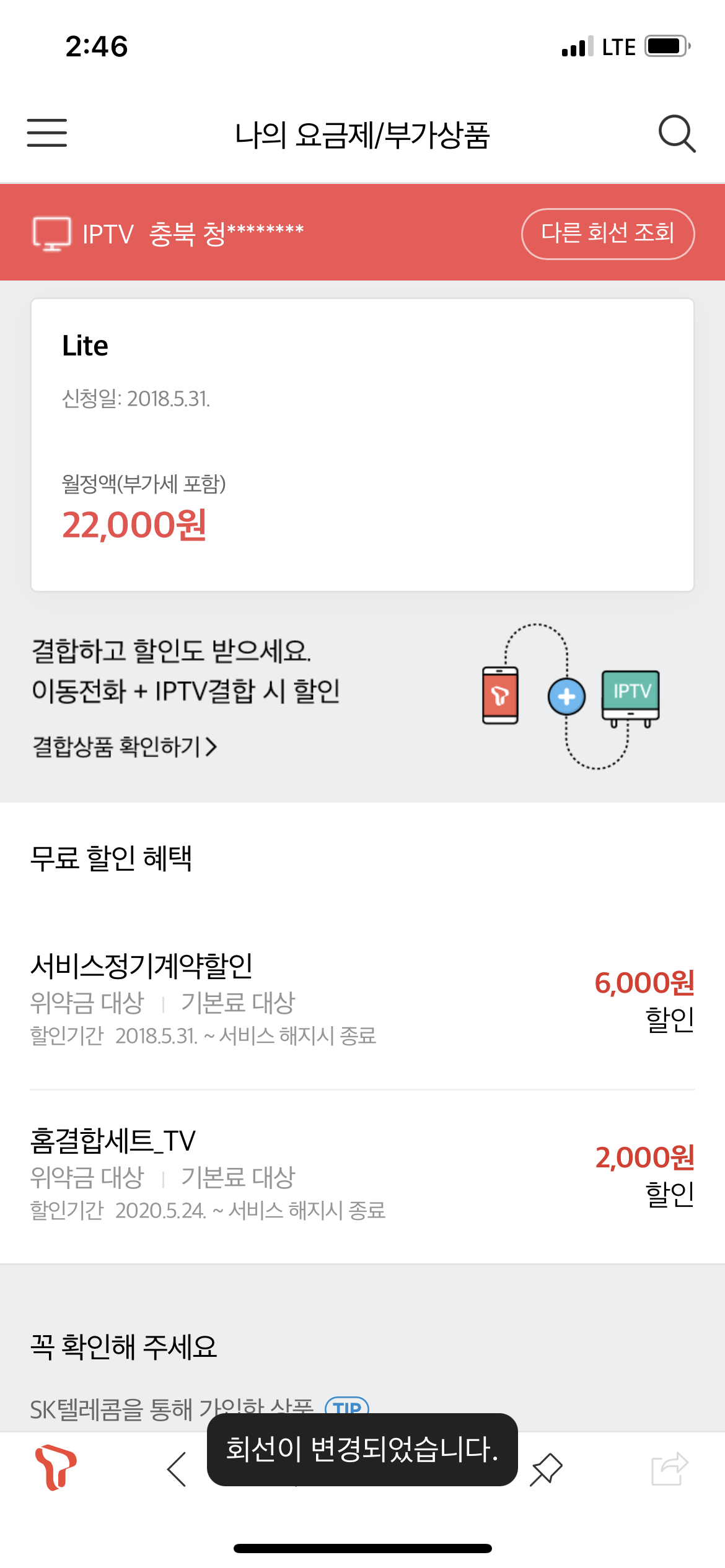Screen dimensions: 725x1568
Task: Go back with the left arrow
Action: click(x=177, y=1469)
